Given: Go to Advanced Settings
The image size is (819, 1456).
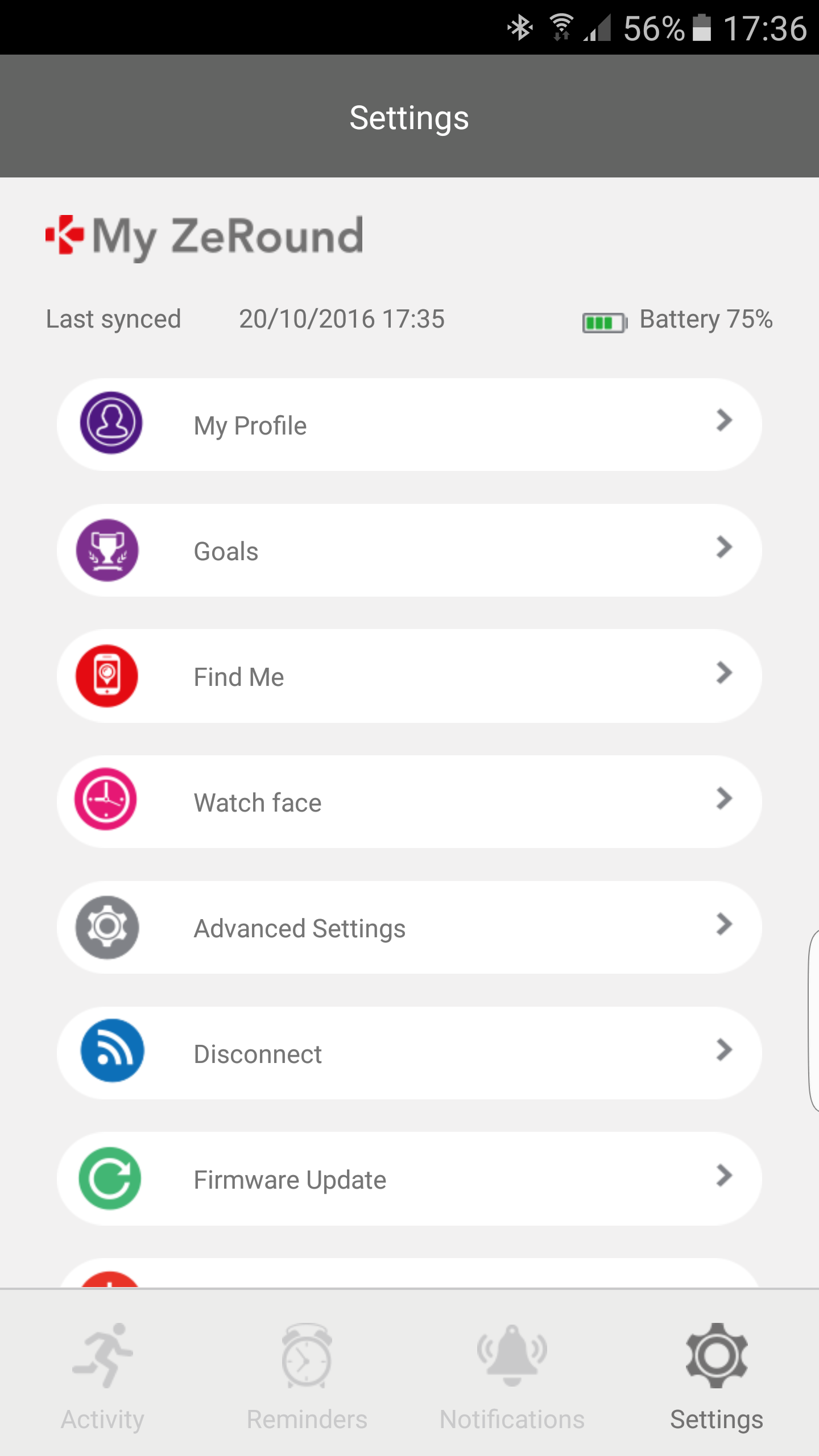Looking at the screenshot, I should (x=409, y=928).
